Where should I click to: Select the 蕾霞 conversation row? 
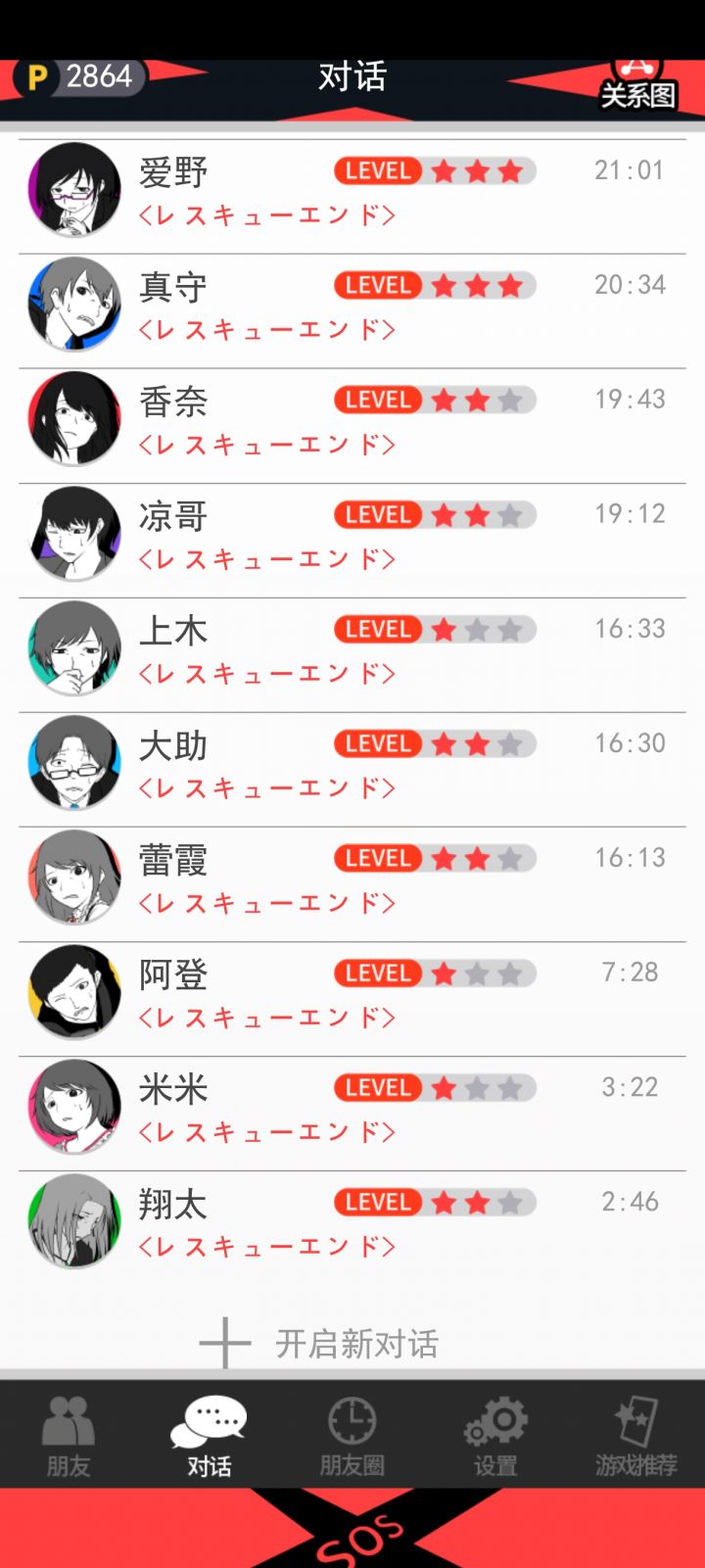coord(352,879)
